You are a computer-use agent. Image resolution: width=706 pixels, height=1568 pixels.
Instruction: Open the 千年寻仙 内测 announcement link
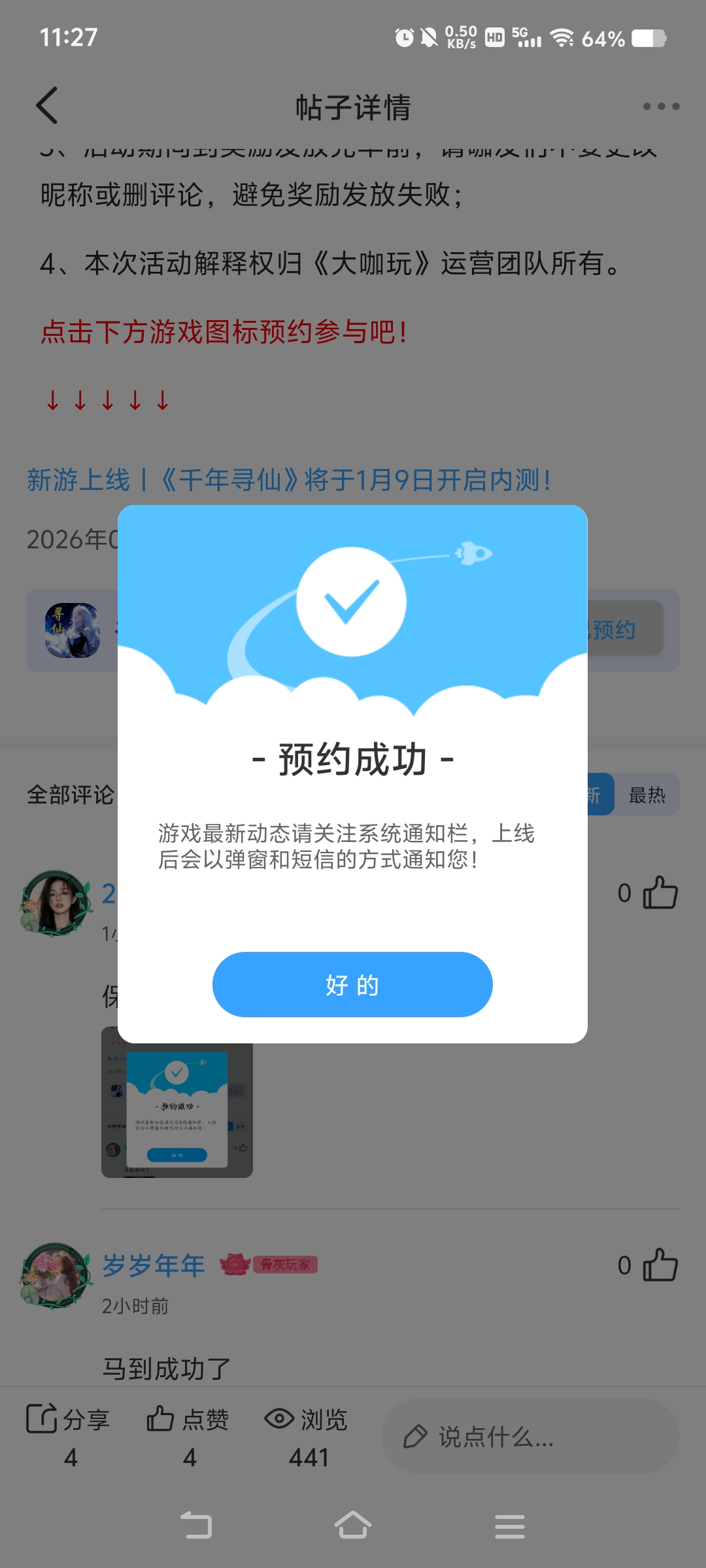(288, 480)
